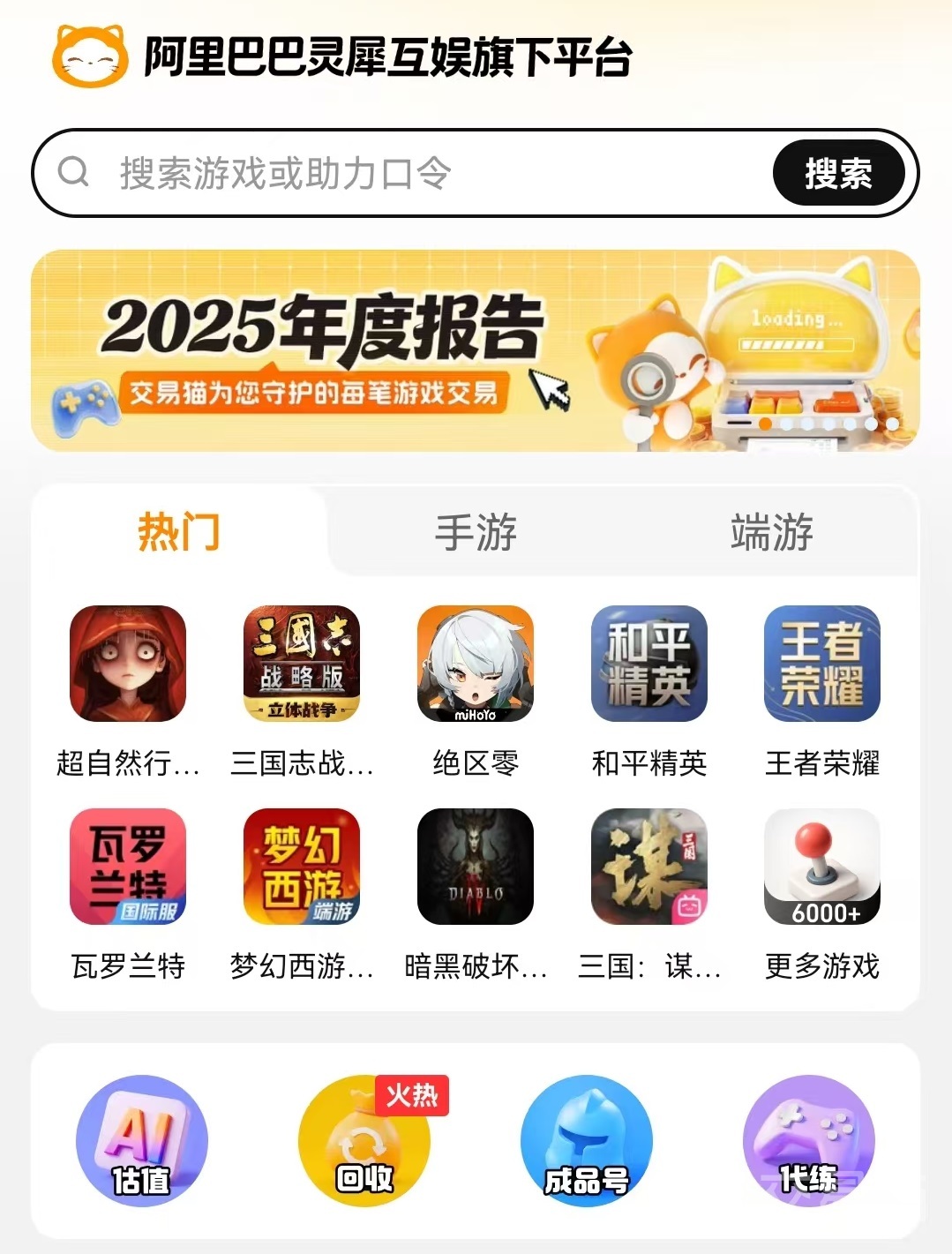Open 梦幻西游 端游 listing

[x=302, y=867]
